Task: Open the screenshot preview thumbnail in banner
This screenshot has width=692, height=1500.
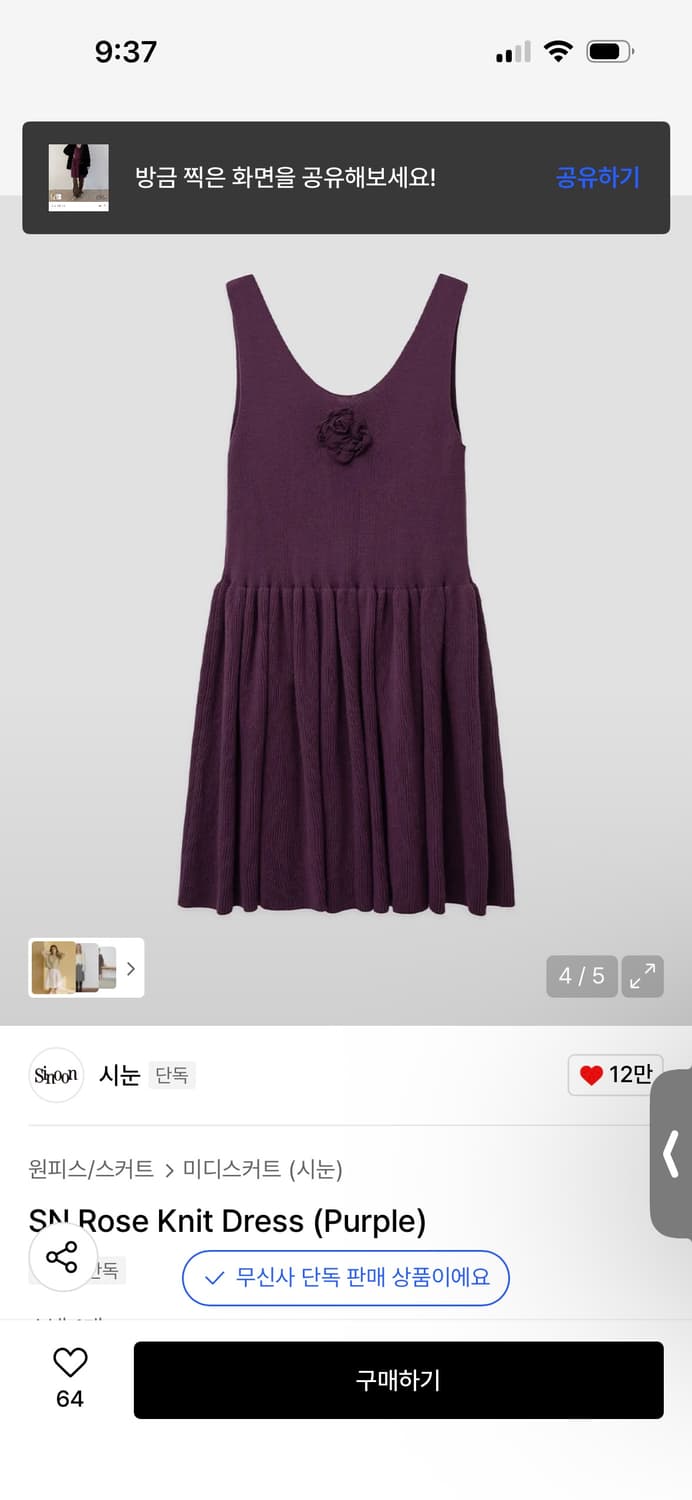Action: (x=79, y=178)
